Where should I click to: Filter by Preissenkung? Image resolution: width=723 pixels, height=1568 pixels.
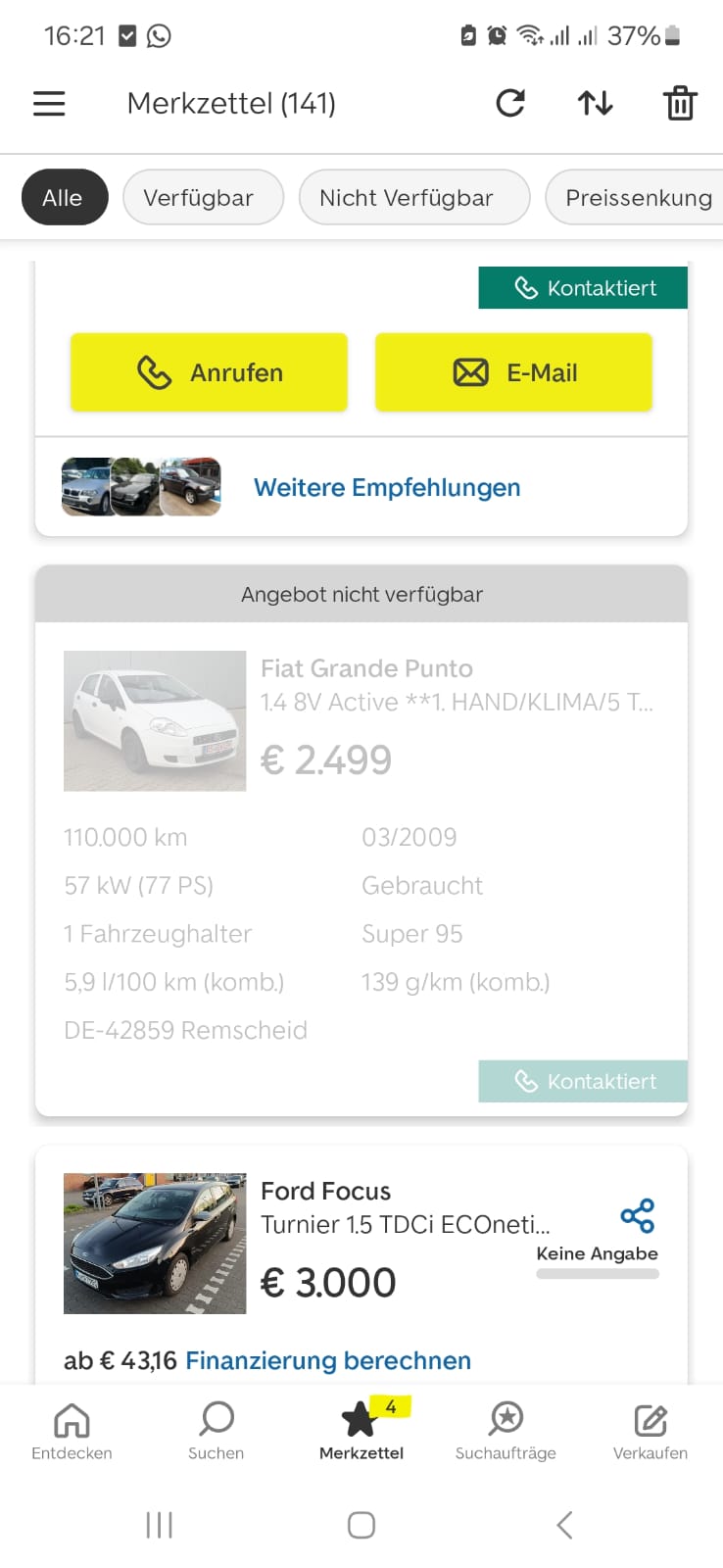point(637,198)
